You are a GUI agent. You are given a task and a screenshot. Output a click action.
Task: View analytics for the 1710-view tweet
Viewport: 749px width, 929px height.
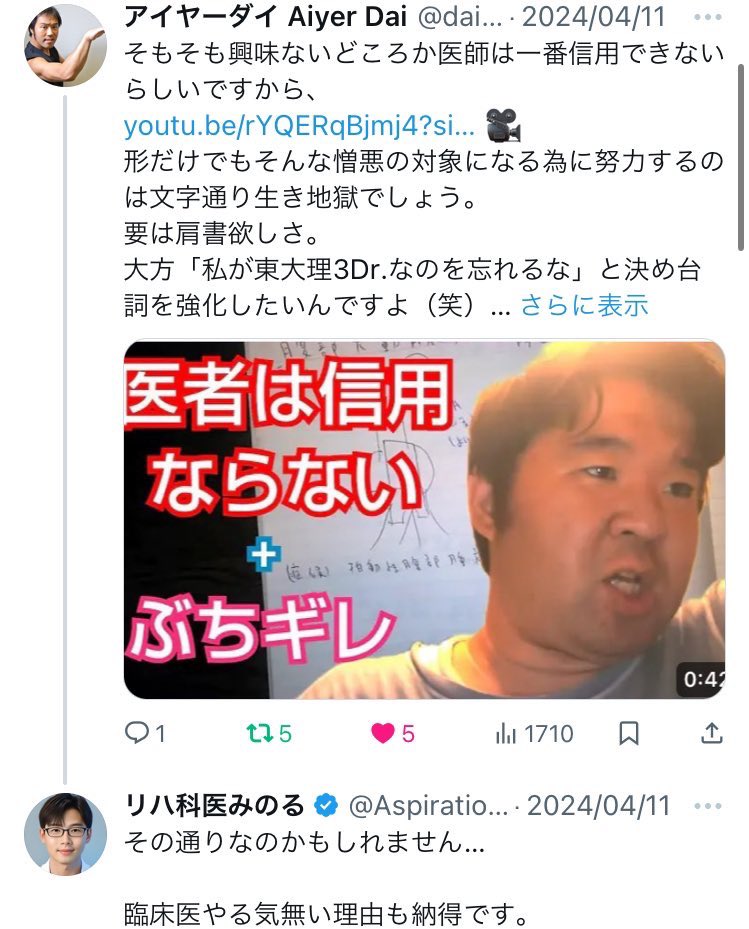click(x=506, y=734)
